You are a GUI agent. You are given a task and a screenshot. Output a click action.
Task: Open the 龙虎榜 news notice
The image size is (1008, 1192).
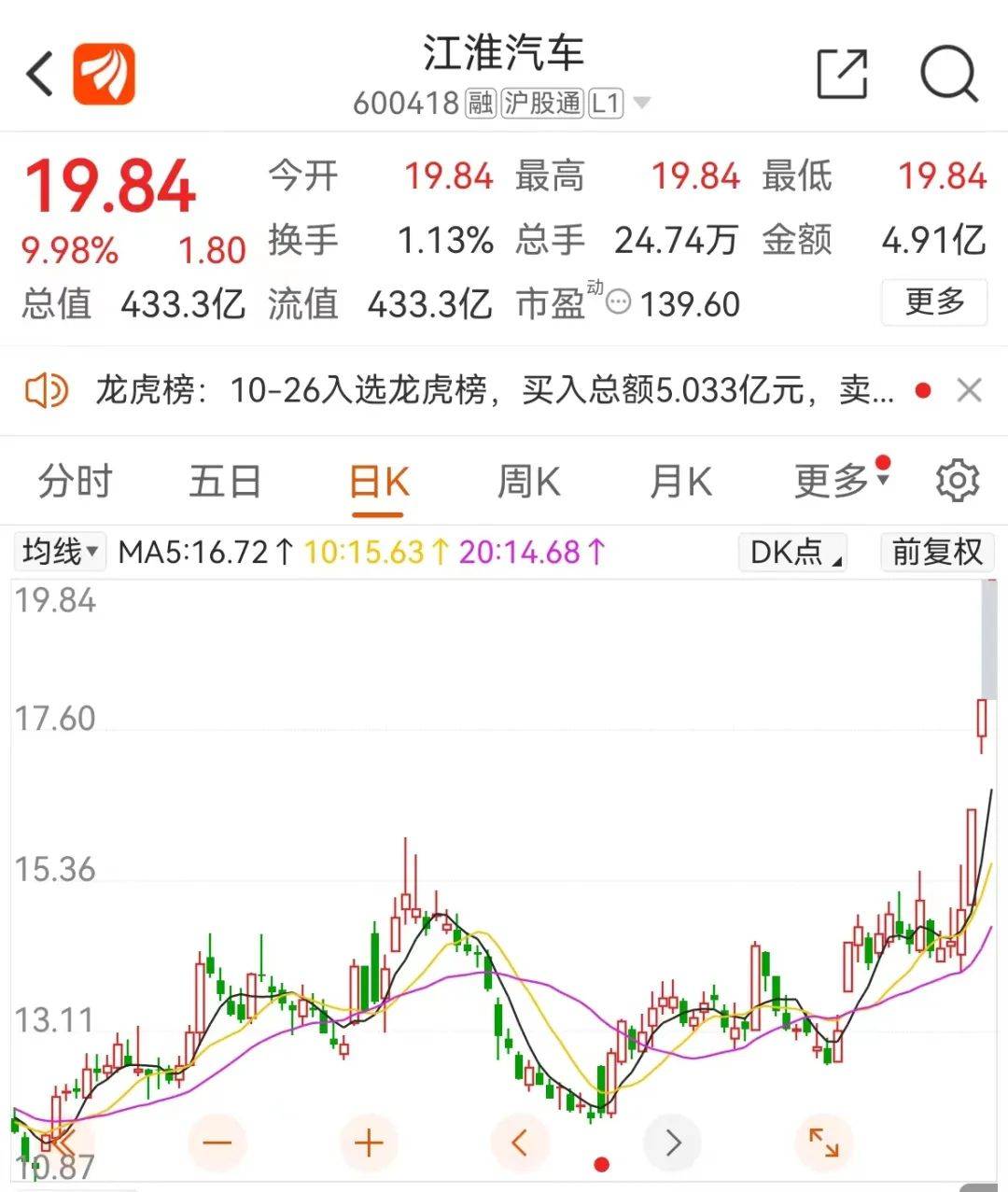coord(495,390)
